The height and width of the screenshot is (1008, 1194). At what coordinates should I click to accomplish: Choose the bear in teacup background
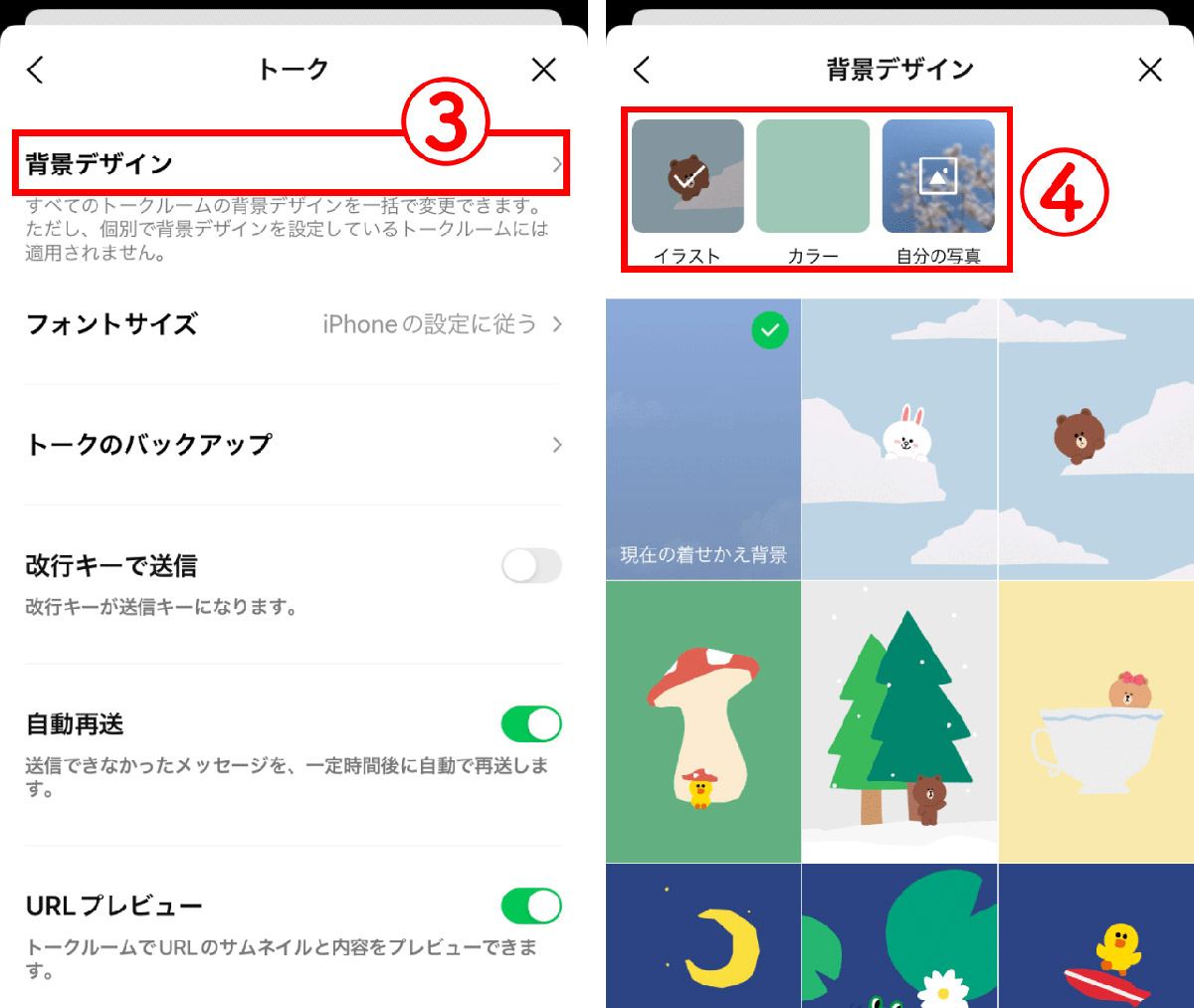point(1095,722)
